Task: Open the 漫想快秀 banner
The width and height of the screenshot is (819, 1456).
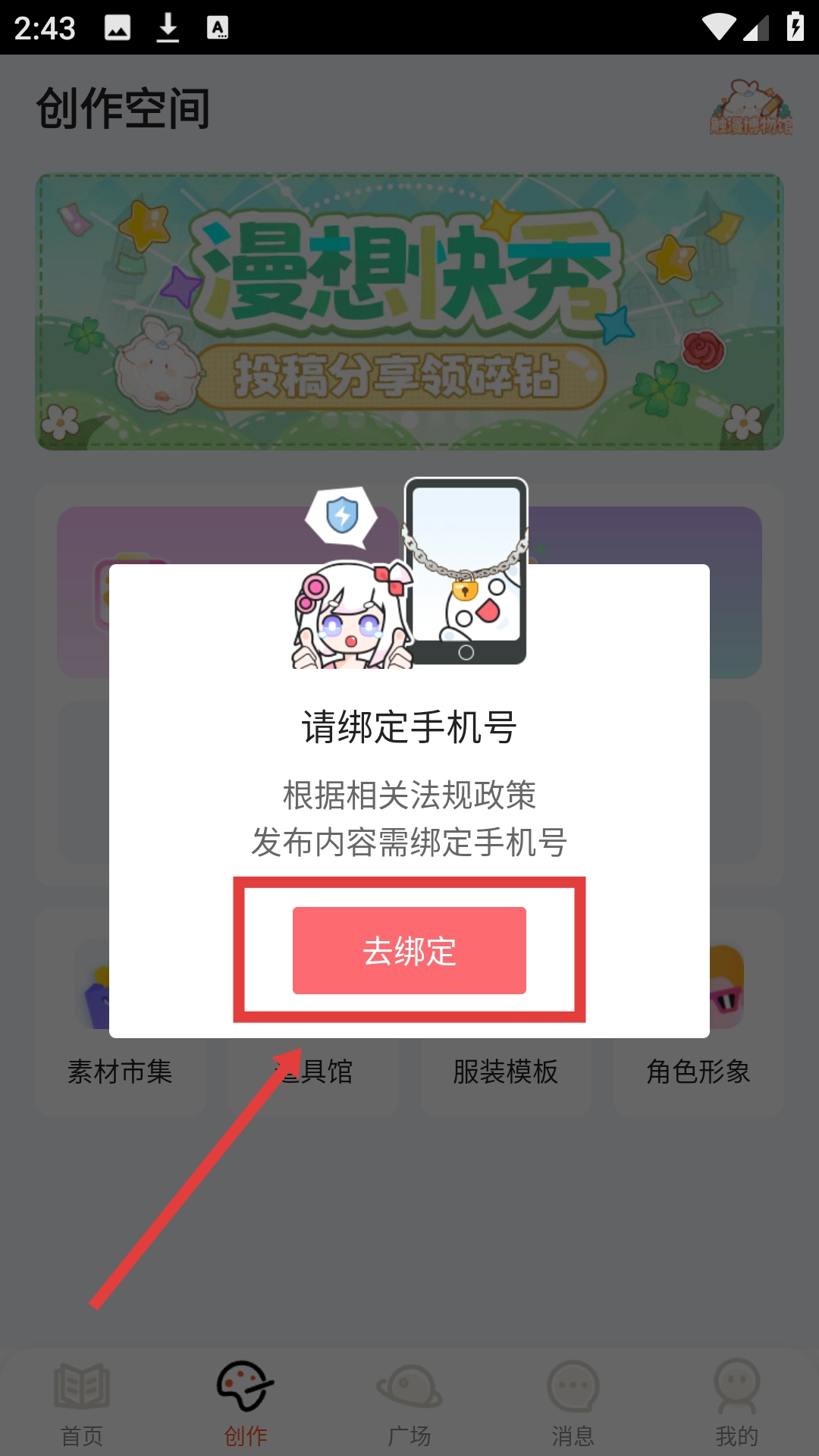Action: pyautogui.click(x=409, y=311)
